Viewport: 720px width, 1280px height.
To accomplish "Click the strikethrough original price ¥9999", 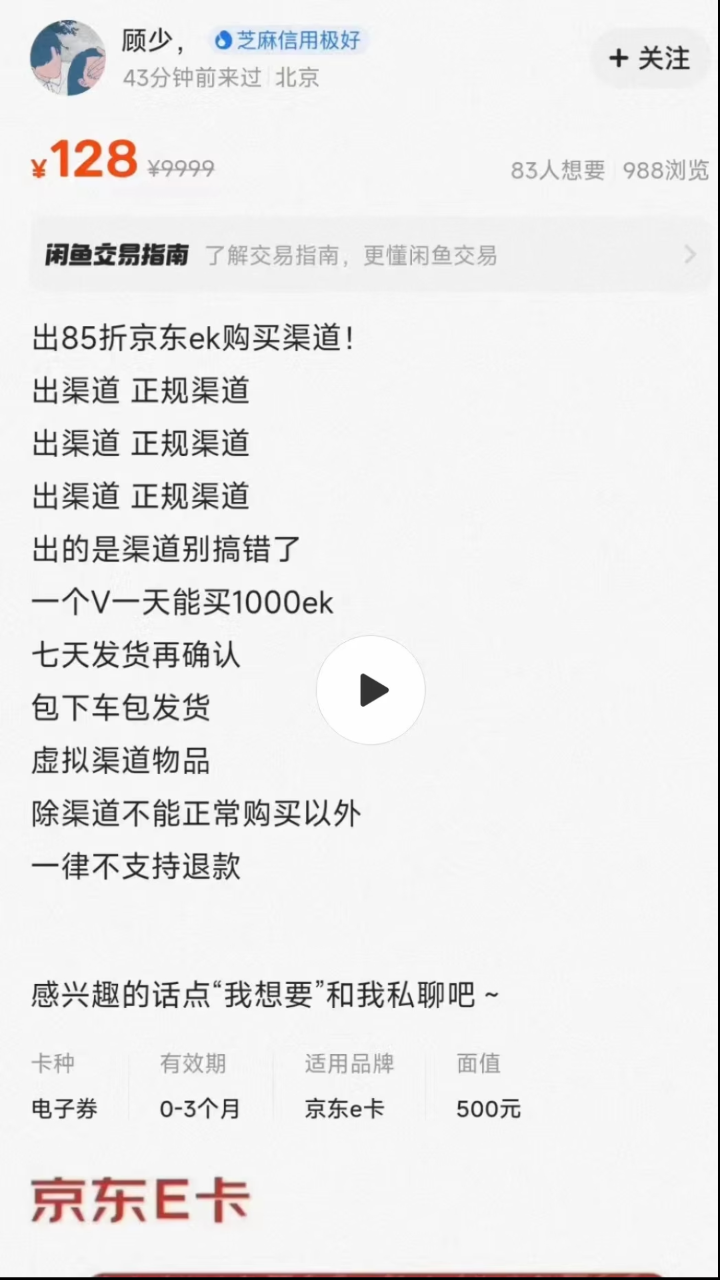I will click(181, 168).
